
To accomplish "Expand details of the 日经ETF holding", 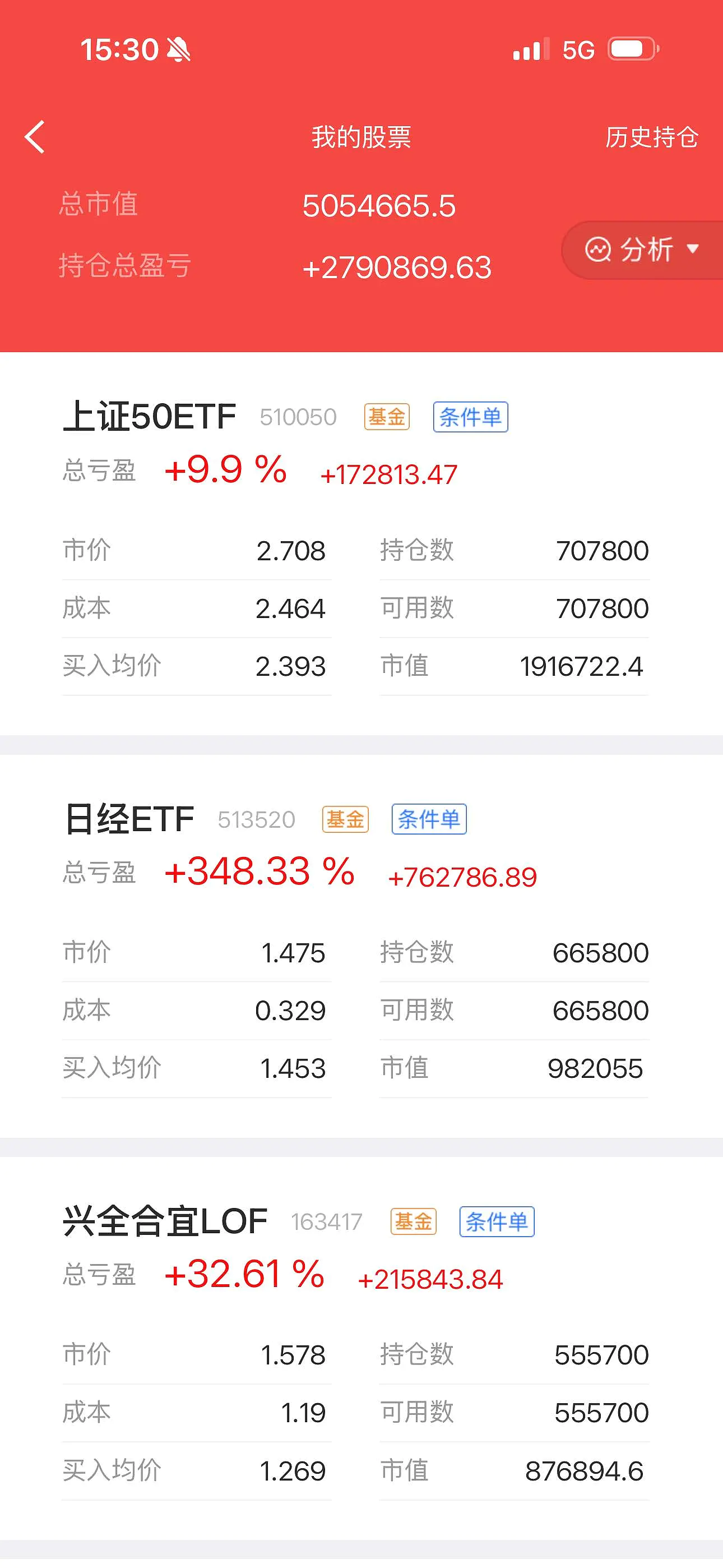I will click(x=129, y=818).
